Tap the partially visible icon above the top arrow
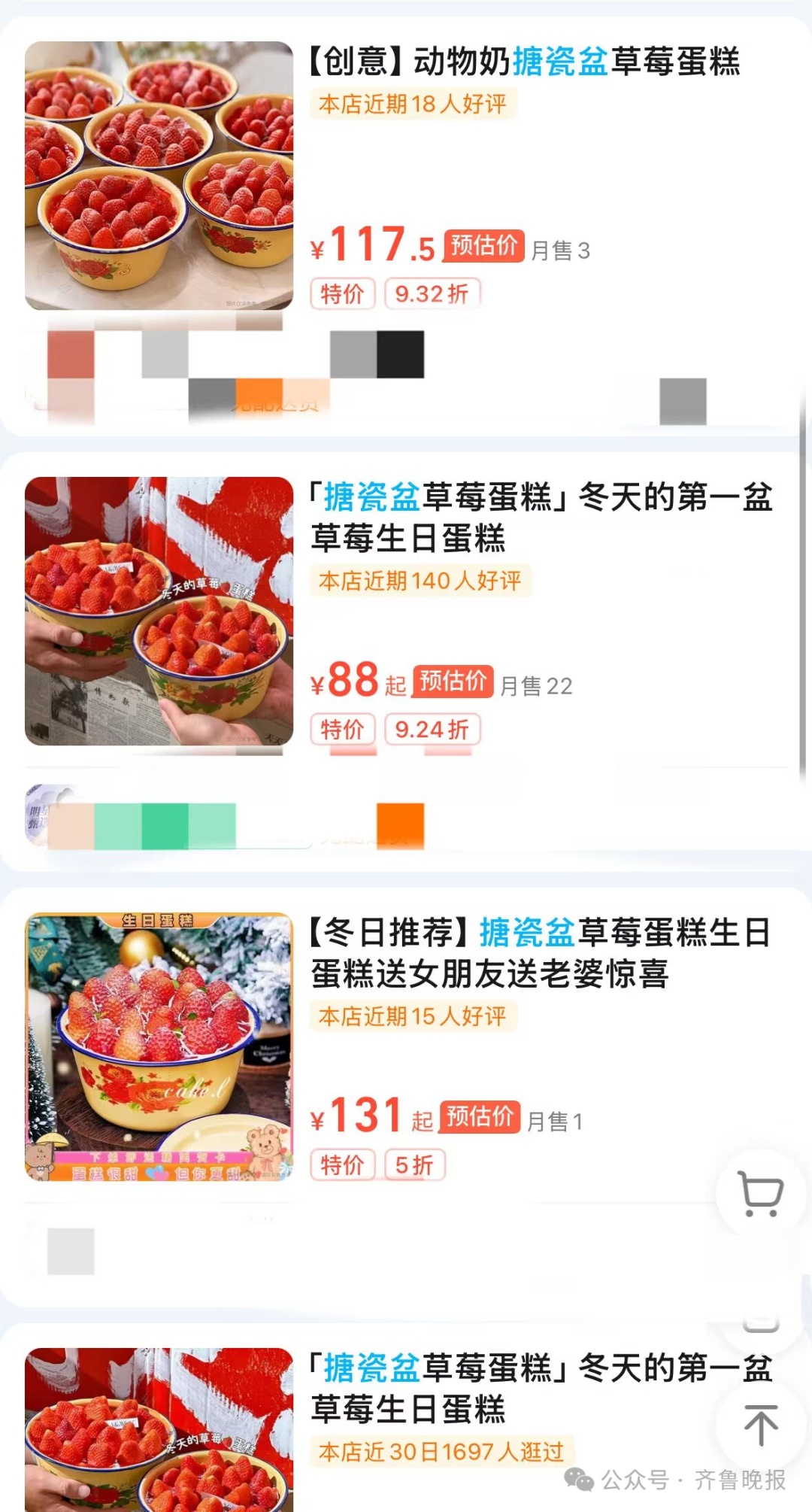 (x=761, y=1321)
